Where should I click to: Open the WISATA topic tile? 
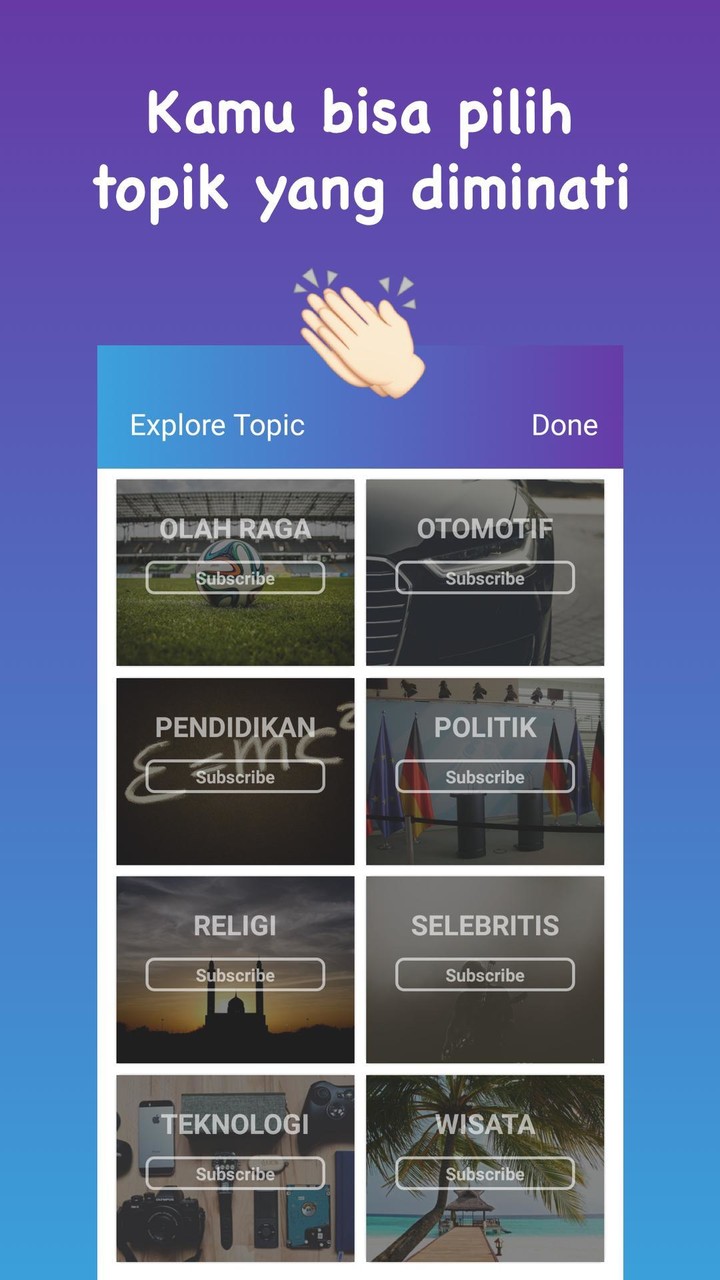(x=484, y=1124)
